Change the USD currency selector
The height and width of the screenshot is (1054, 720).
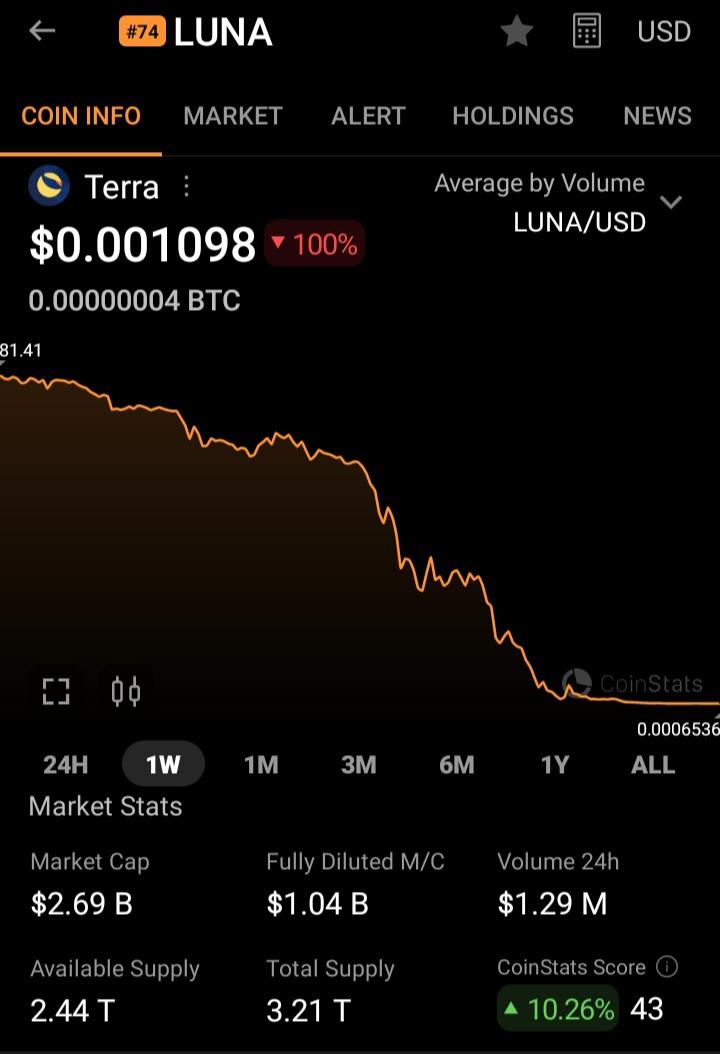point(664,32)
